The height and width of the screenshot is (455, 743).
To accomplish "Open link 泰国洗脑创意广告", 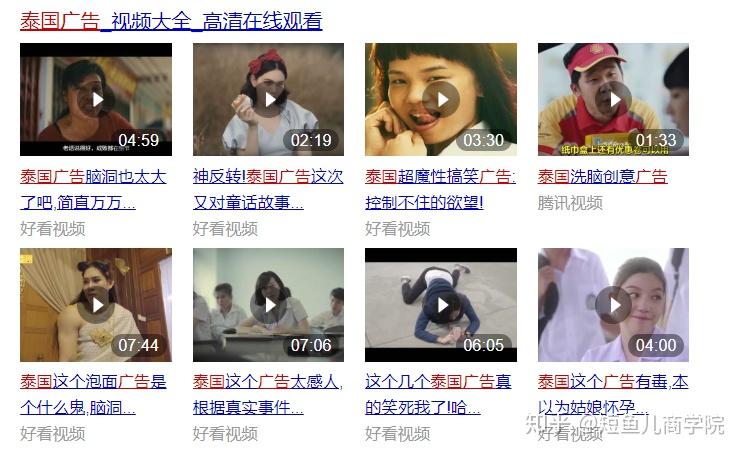I will (x=602, y=177).
